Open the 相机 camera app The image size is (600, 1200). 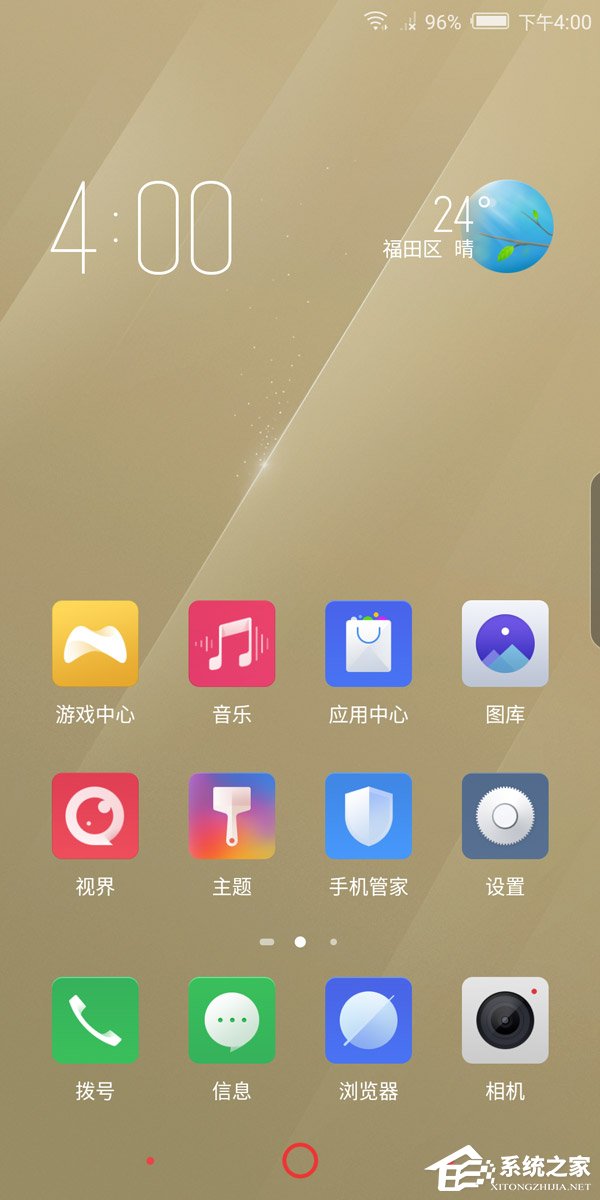click(x=505, y=1020)
